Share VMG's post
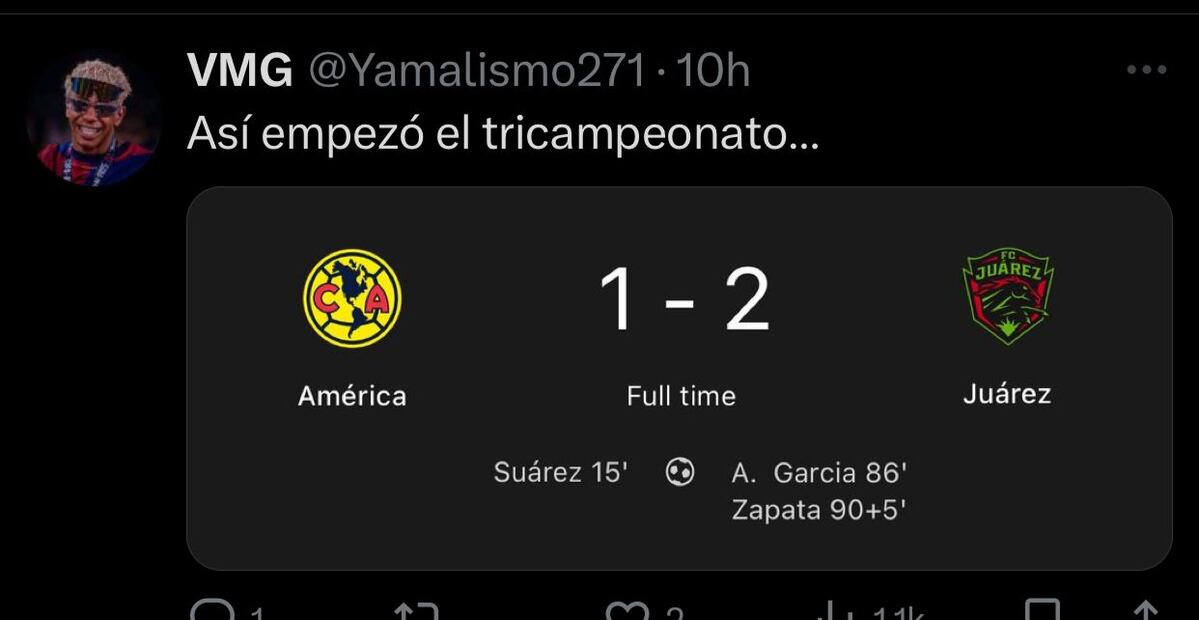Screen dimensions: 1199x620 pos(1146,611)
